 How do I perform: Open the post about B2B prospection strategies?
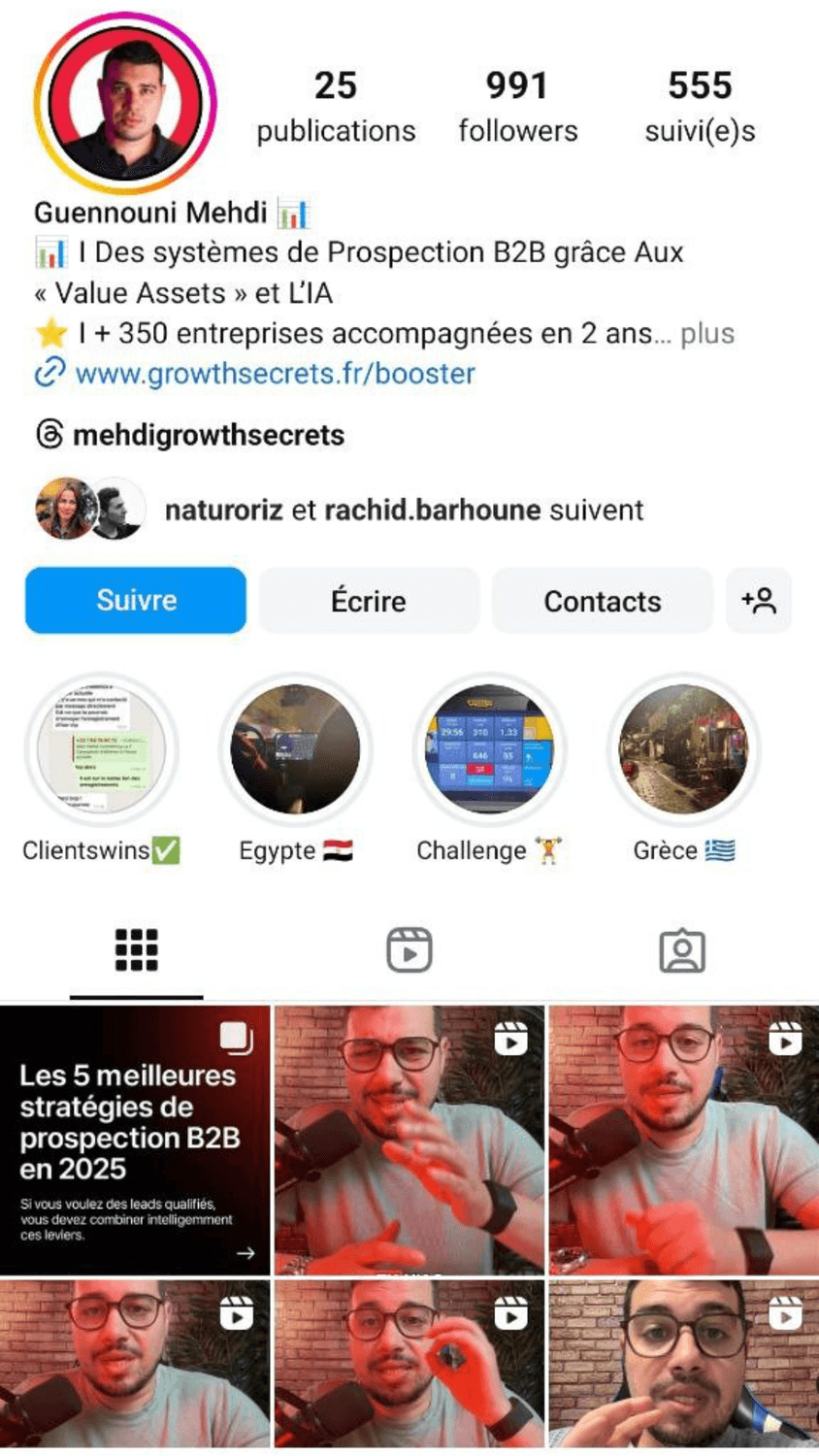[x=135, y=1141]
